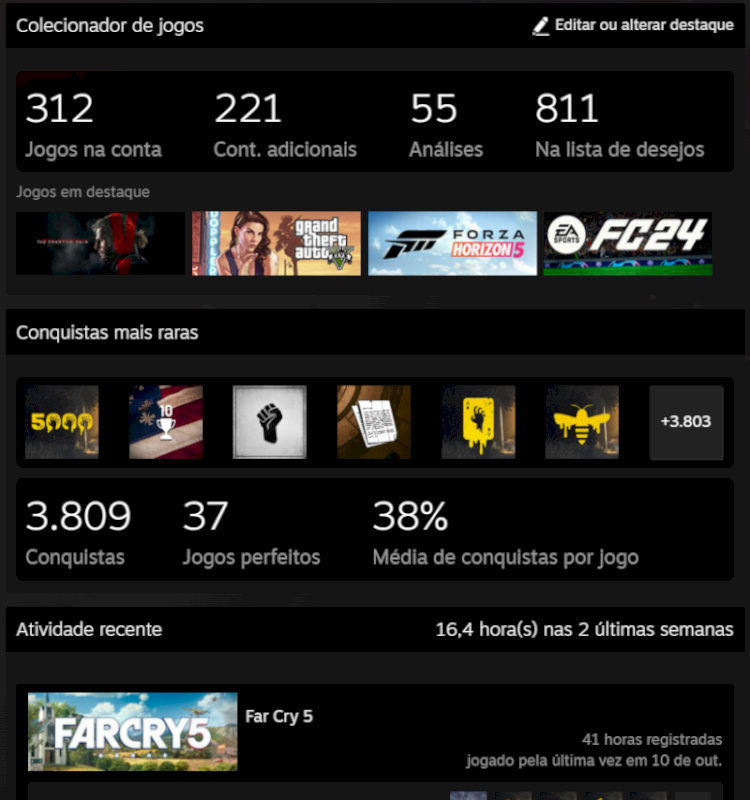
Task: View the documents rare achievement
Action: pyautogui.click(x=374, y=422)
